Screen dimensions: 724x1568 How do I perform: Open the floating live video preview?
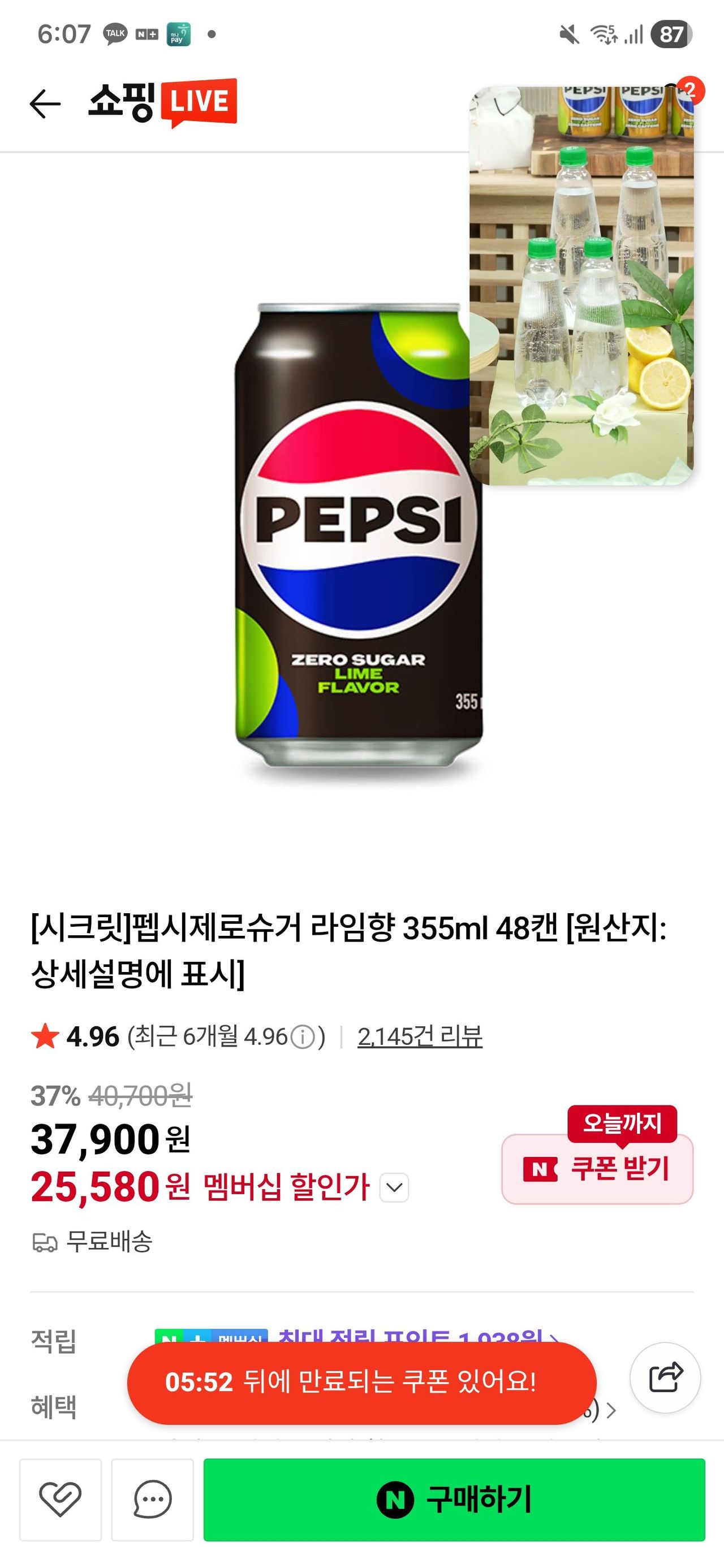tap(581, 286)
